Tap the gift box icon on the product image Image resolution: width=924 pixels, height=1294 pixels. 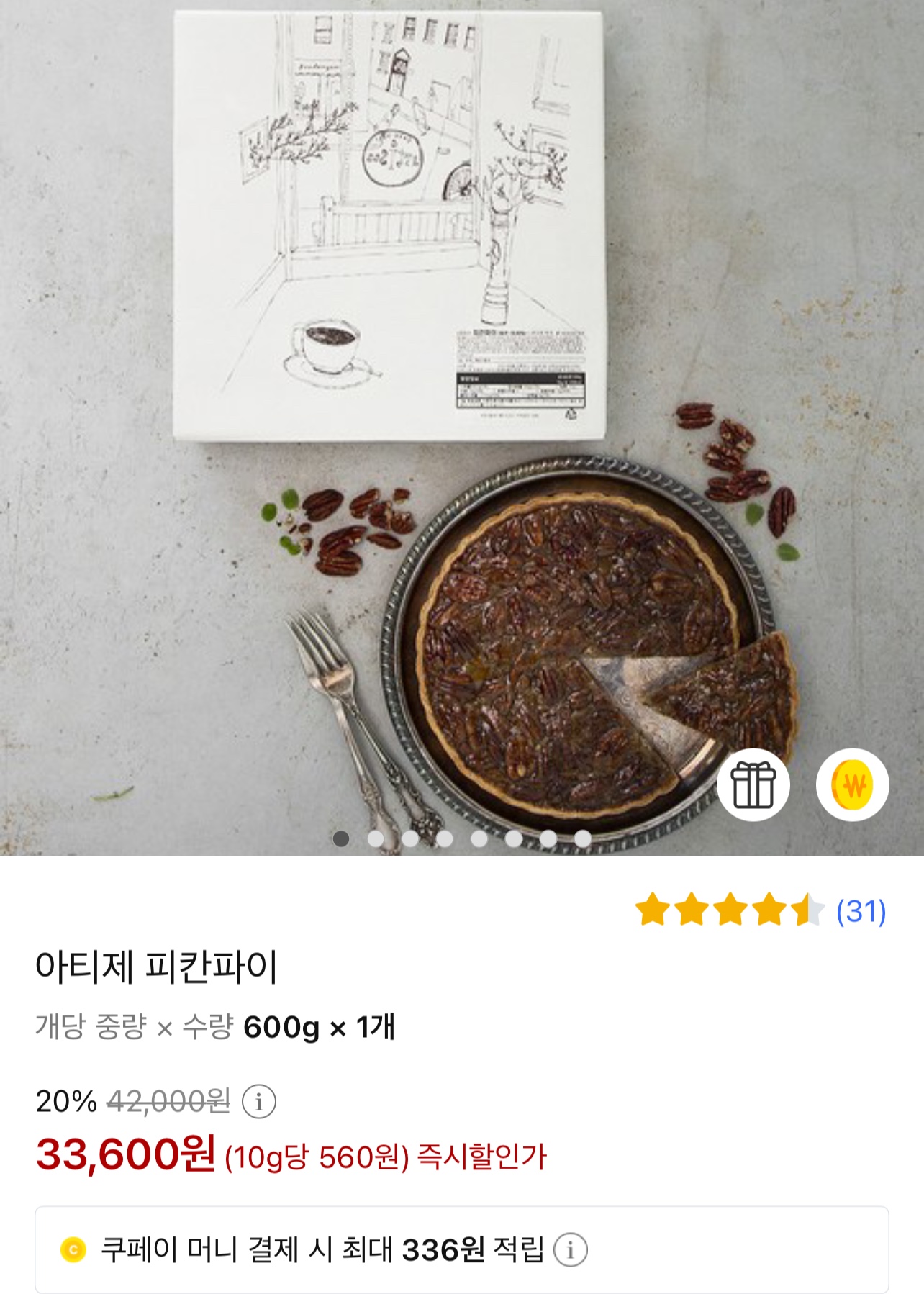tap(753, 784)
